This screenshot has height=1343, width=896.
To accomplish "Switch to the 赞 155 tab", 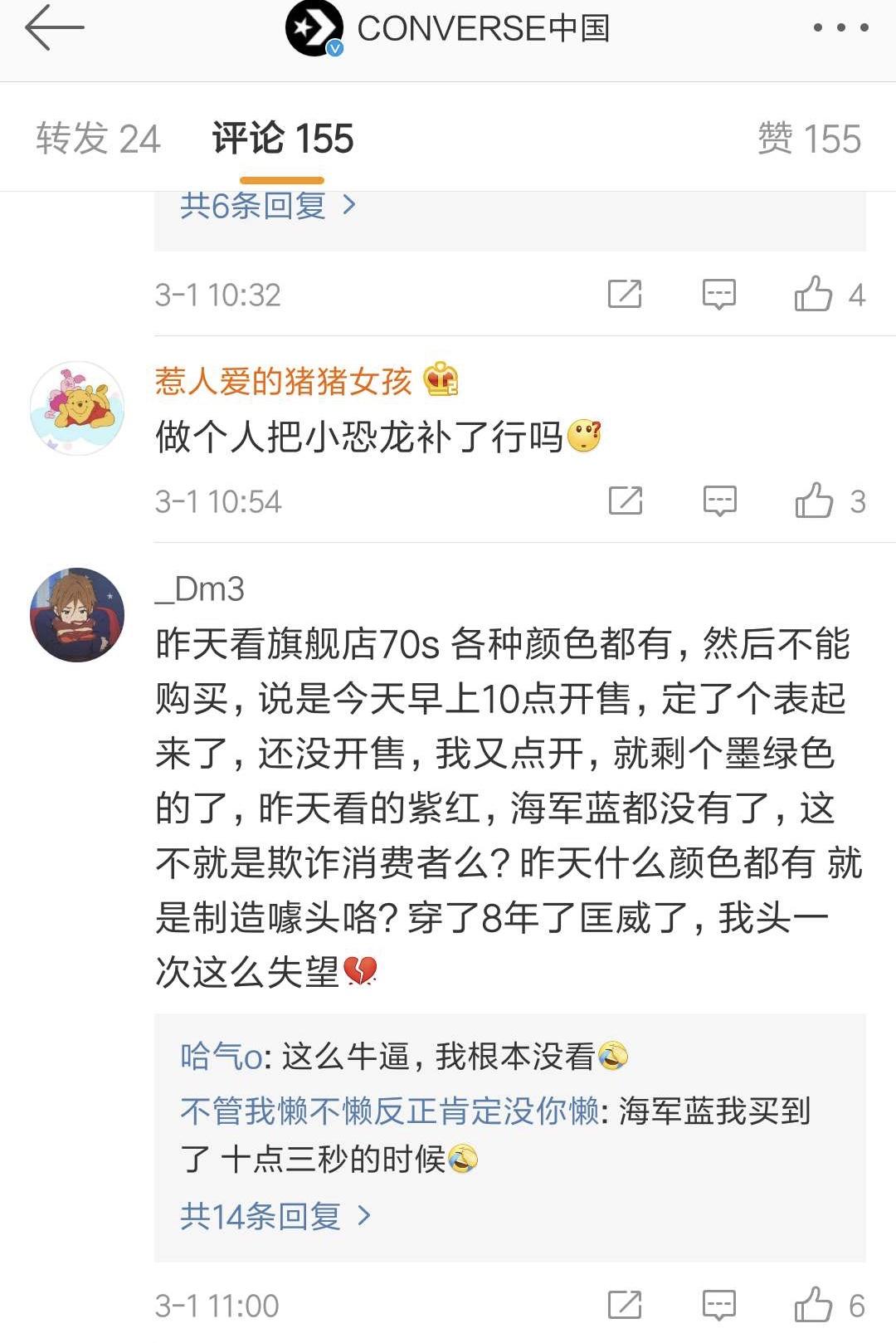I will click(x=809, y=139).
